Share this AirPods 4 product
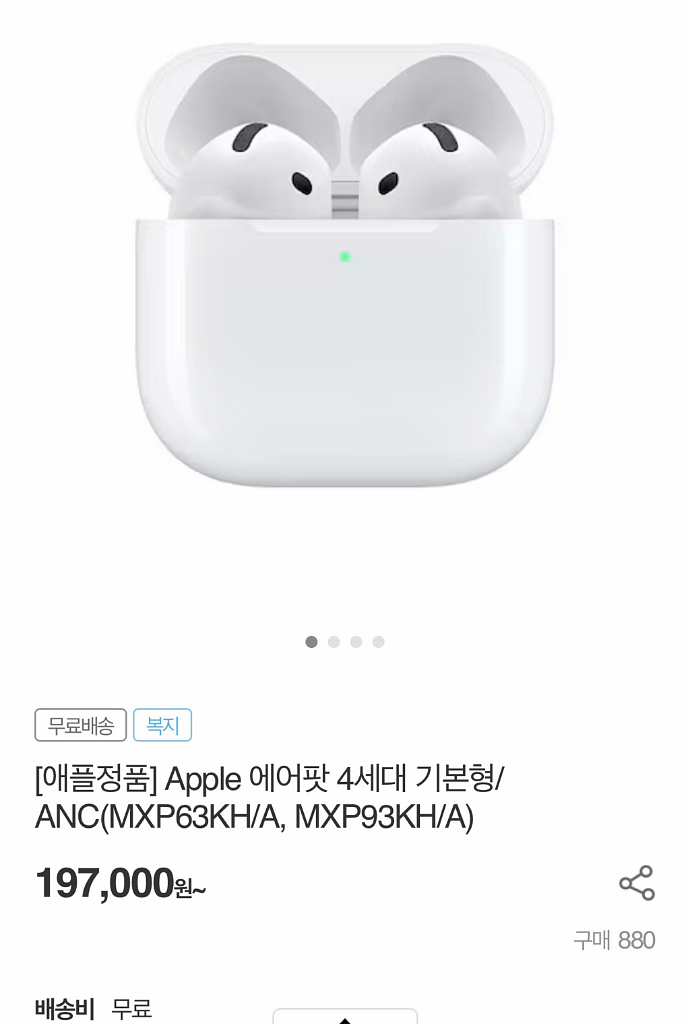The image size is (690, 1024). point(636,883)
